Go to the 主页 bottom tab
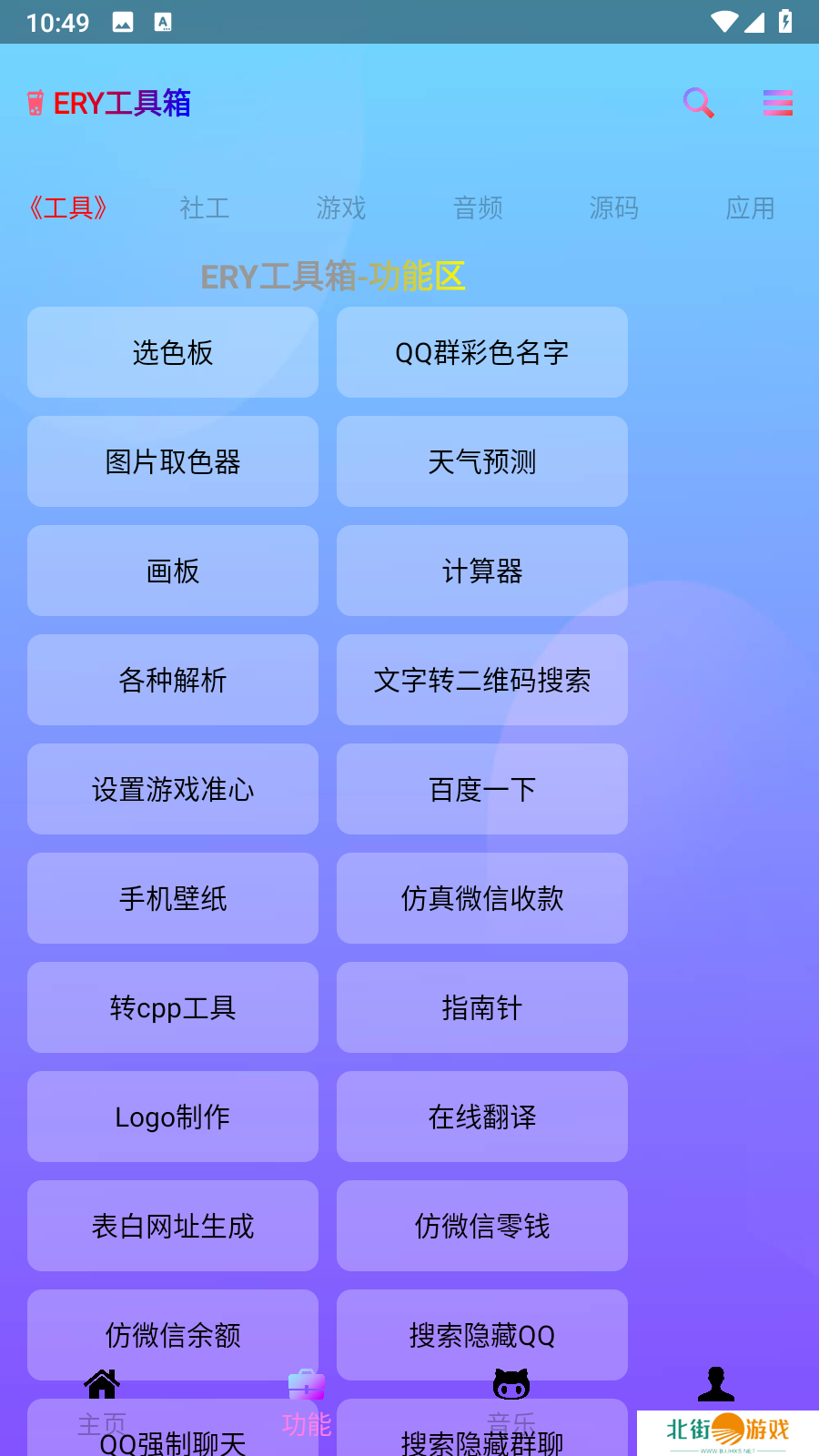The image size is (819, 1456). coord(102,1400)
